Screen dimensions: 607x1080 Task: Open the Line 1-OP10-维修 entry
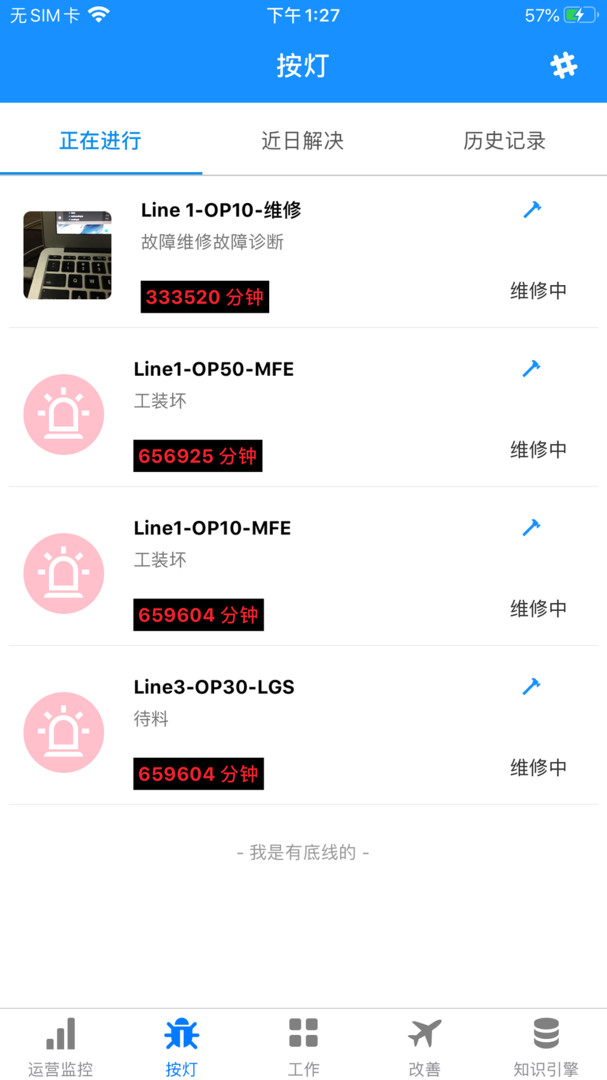coord(221,210)
